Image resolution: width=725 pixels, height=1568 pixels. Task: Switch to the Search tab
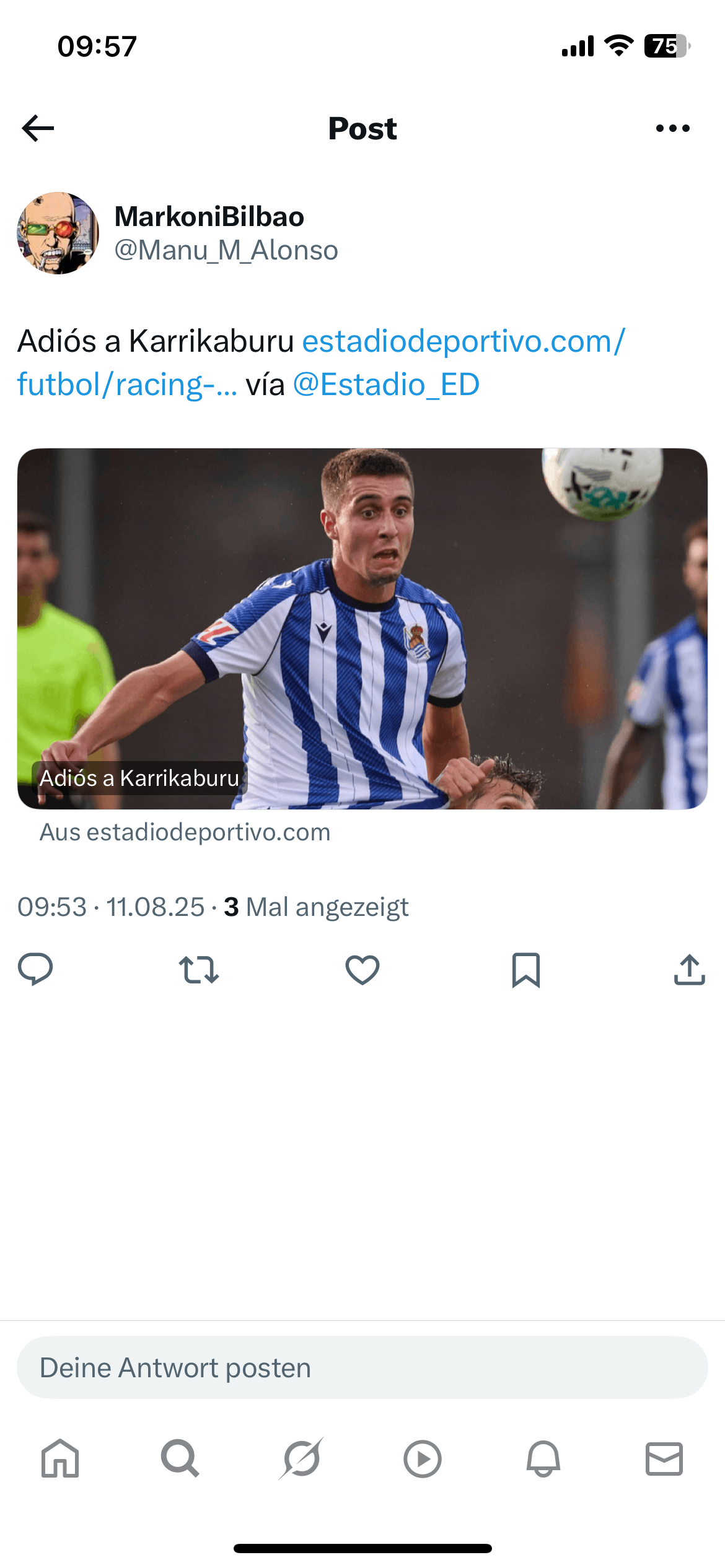click(180, 1458)
